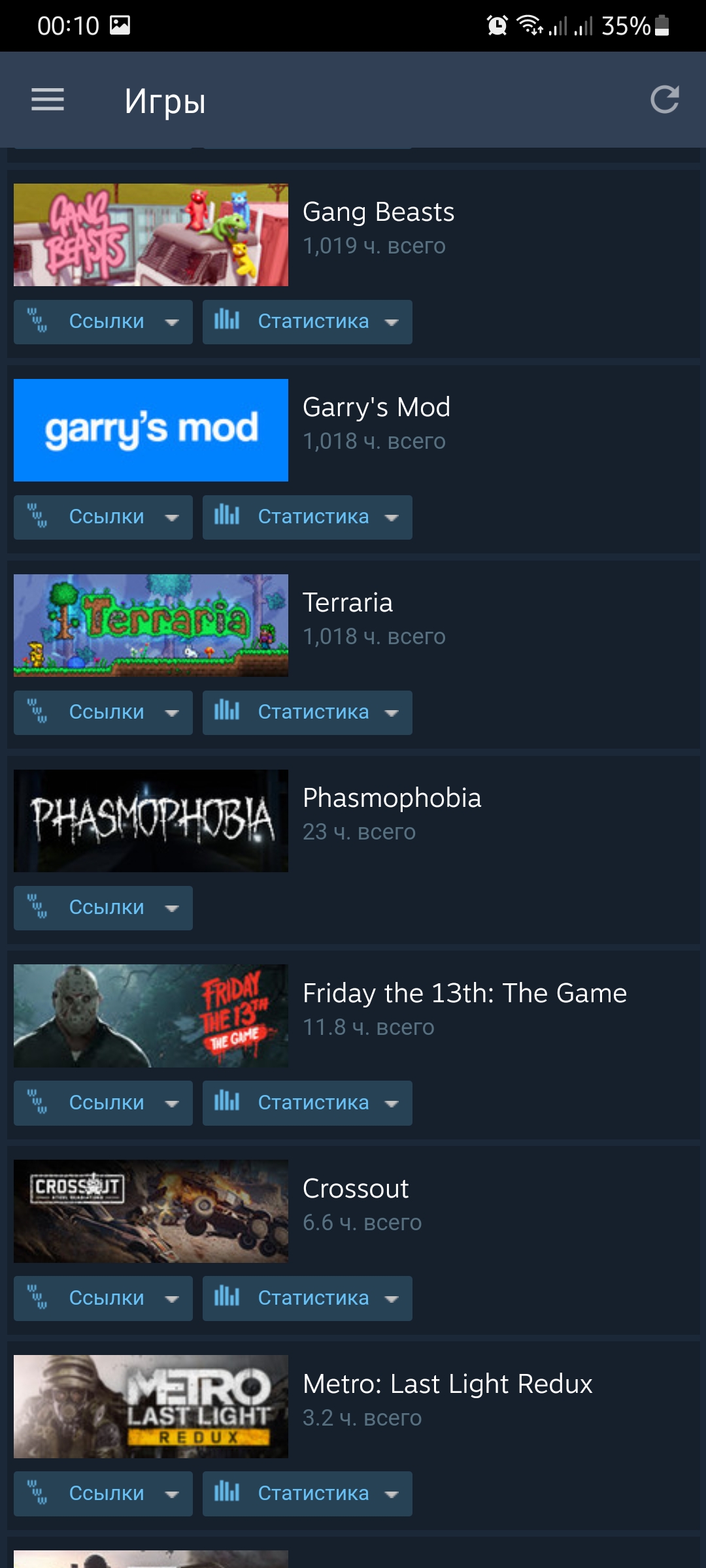
Task: Expand the Статистика dropdown for Garry's Mod
Action: coord(307,517)
